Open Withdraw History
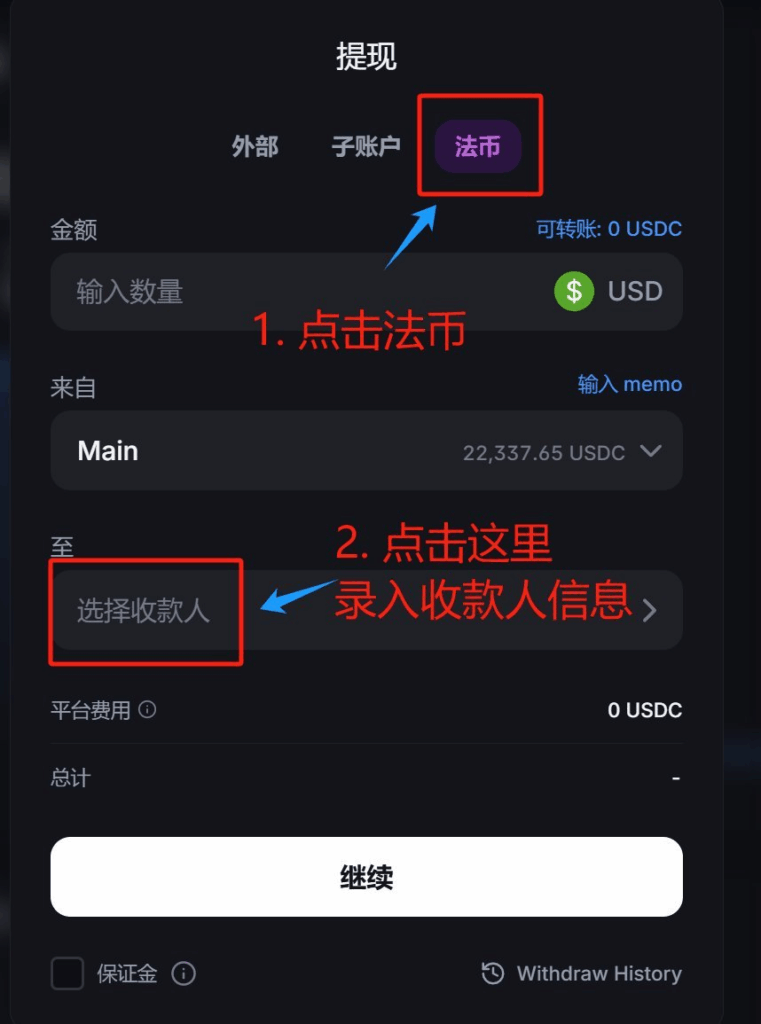 coord(581,973)
